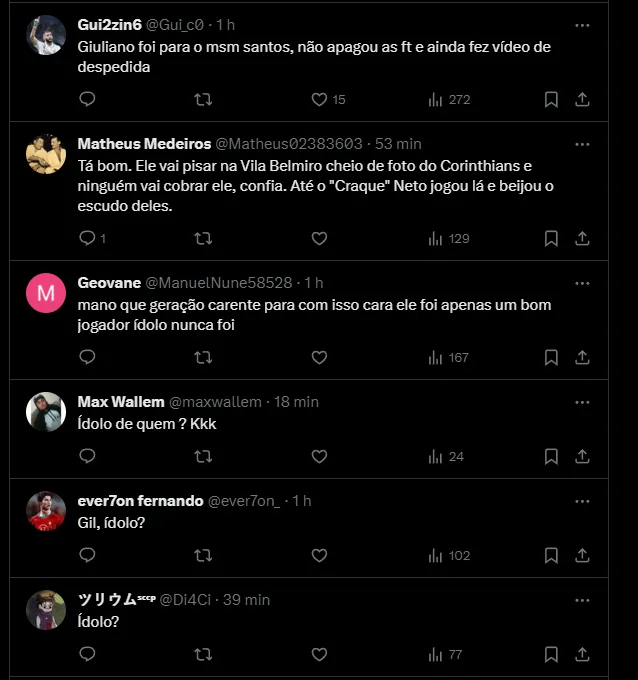The image size is (638, 680).
Task: Share Geovane's tweet
Action: tap(582, 357)
